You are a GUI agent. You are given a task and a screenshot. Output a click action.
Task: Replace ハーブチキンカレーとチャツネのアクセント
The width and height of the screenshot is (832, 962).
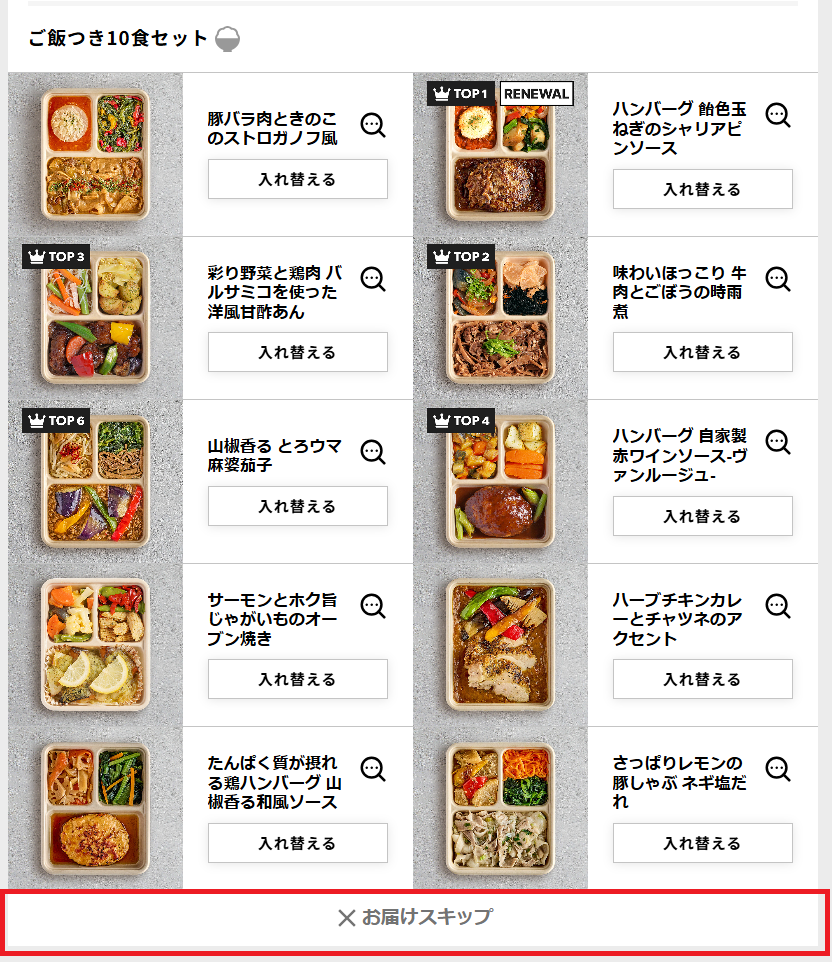click(x=702, y=679)
